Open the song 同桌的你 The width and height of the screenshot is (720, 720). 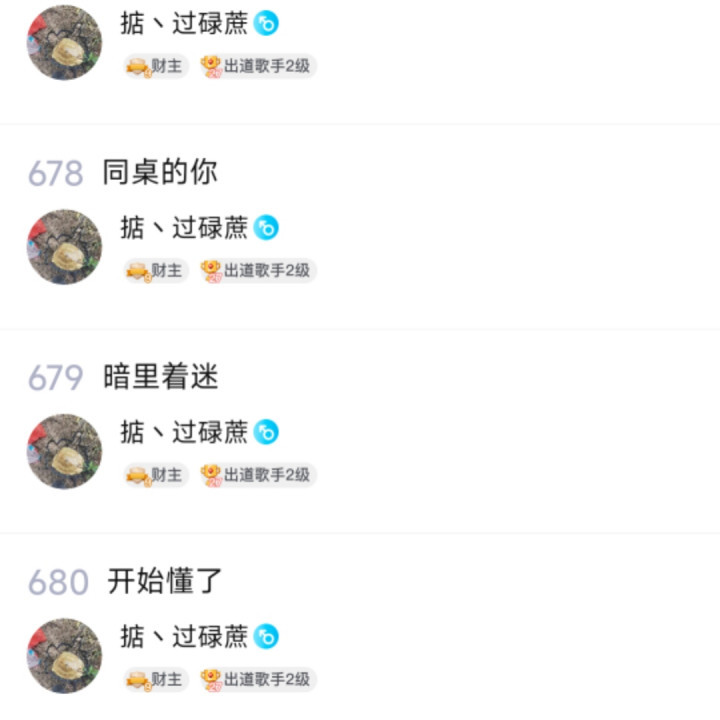coord(160,173)
